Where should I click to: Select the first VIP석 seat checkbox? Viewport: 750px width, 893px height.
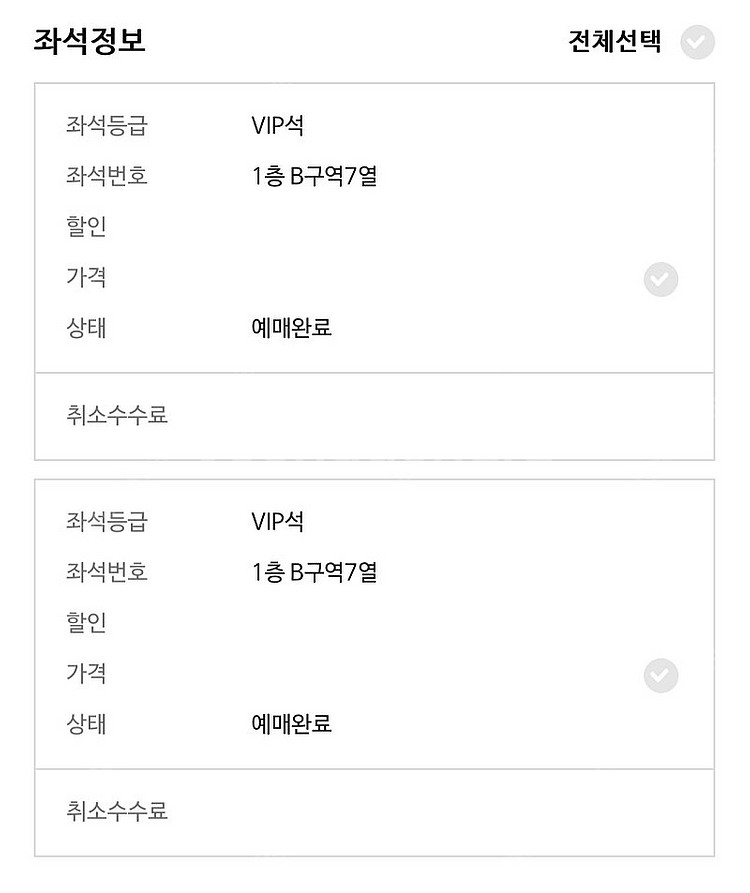tap(660, 280)
